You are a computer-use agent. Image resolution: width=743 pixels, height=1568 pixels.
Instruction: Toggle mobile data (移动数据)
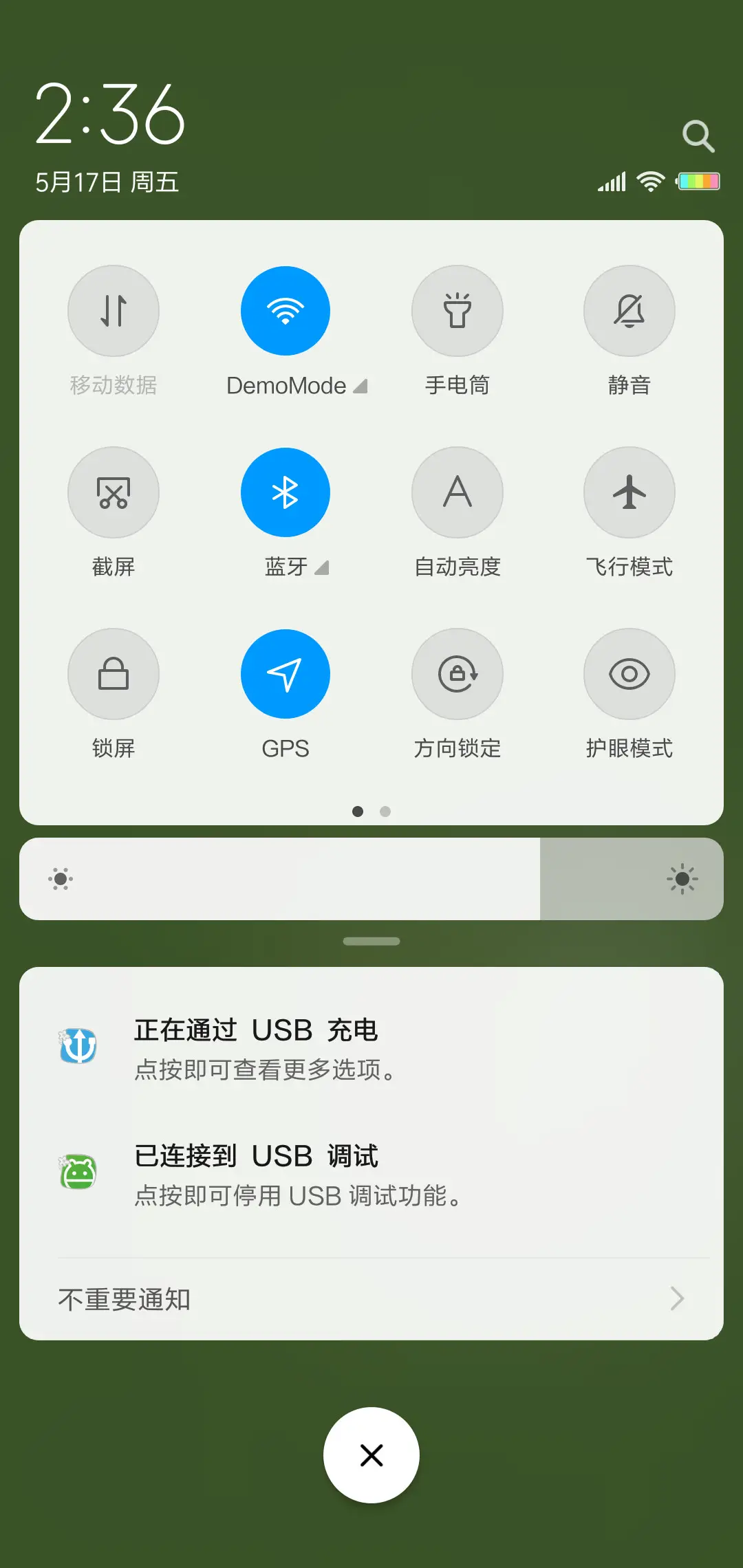tap(114, 311)
